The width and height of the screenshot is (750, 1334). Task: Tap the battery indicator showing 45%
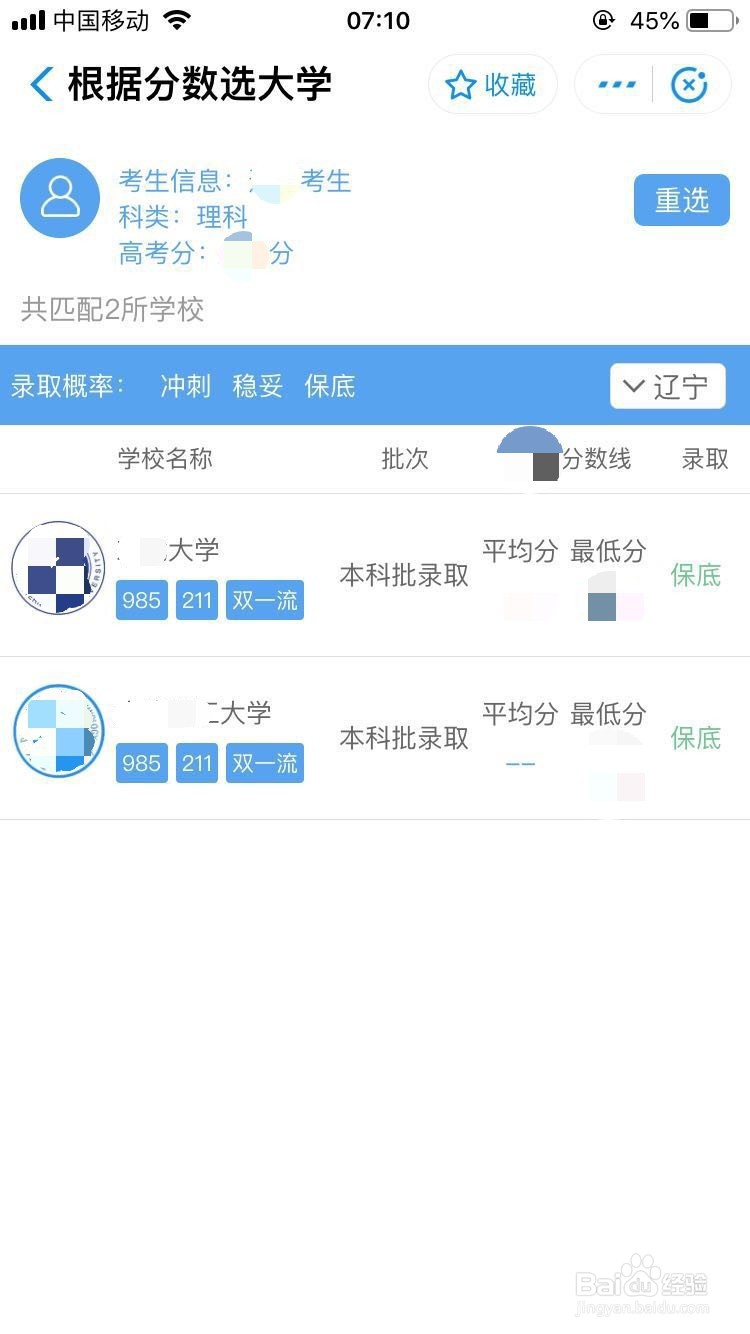tap(694, 20)
